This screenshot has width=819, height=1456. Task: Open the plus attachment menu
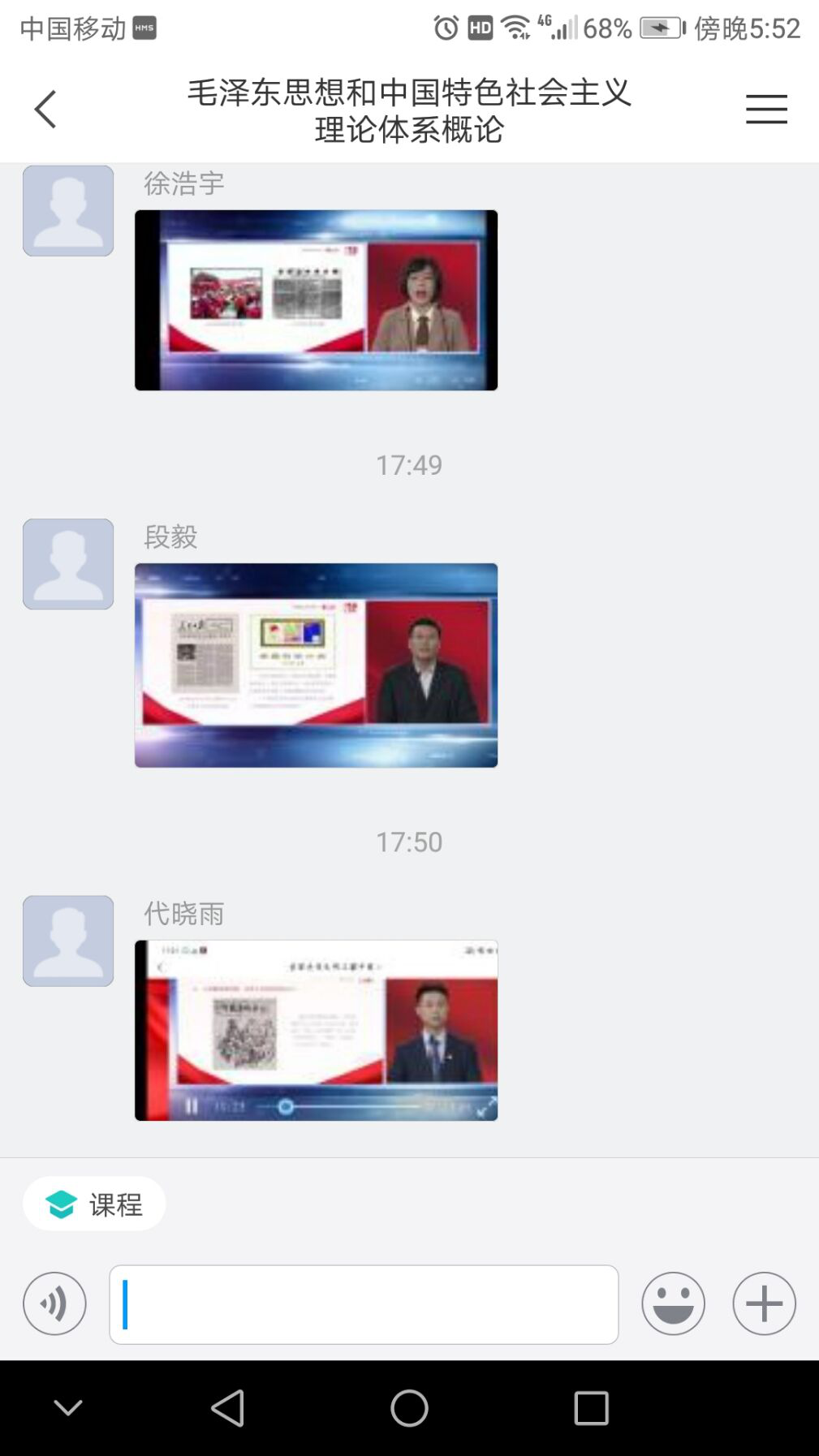pos(764,1303)
